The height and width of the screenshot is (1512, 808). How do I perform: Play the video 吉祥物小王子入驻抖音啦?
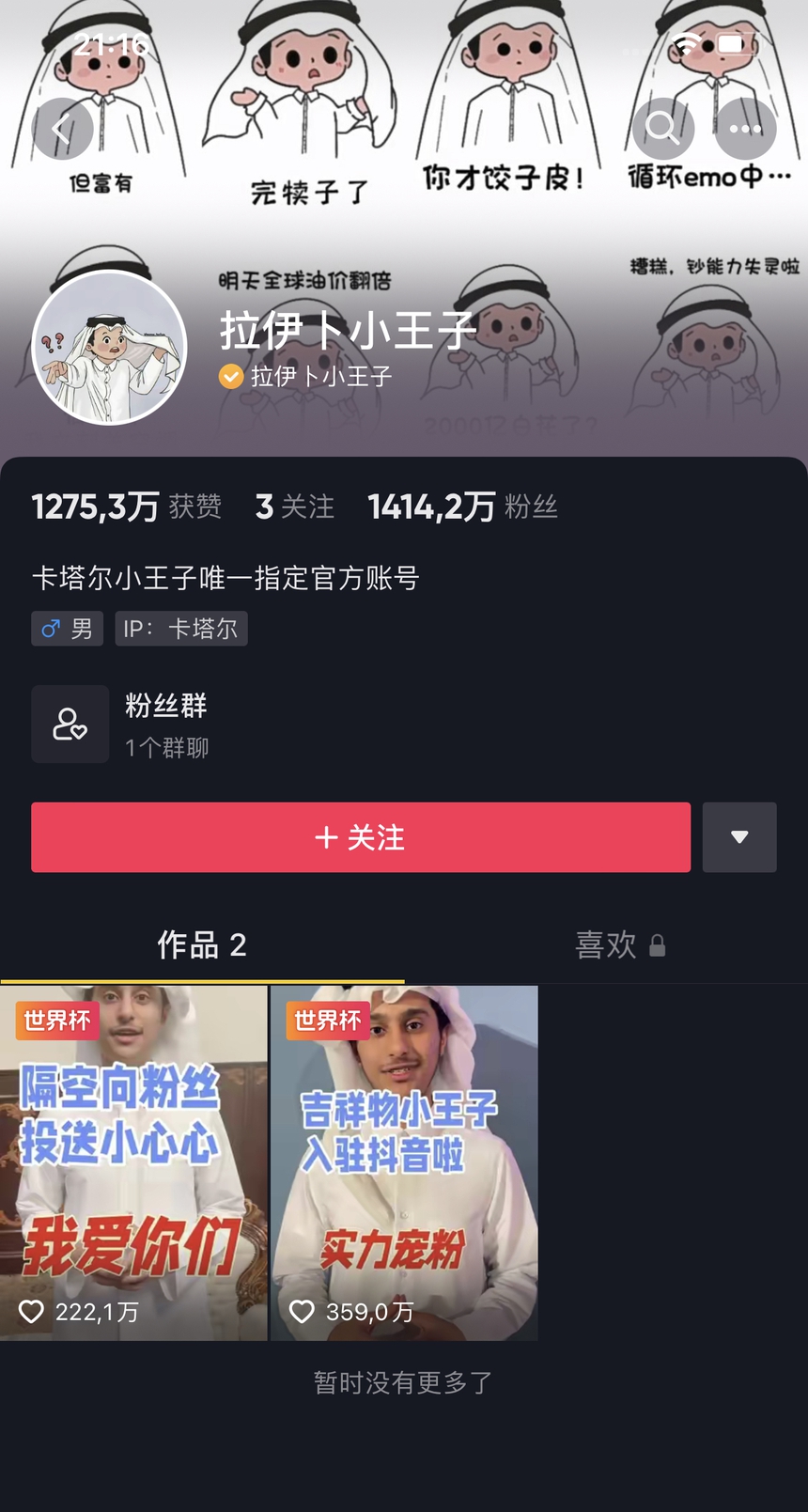tap(404, 1162)
